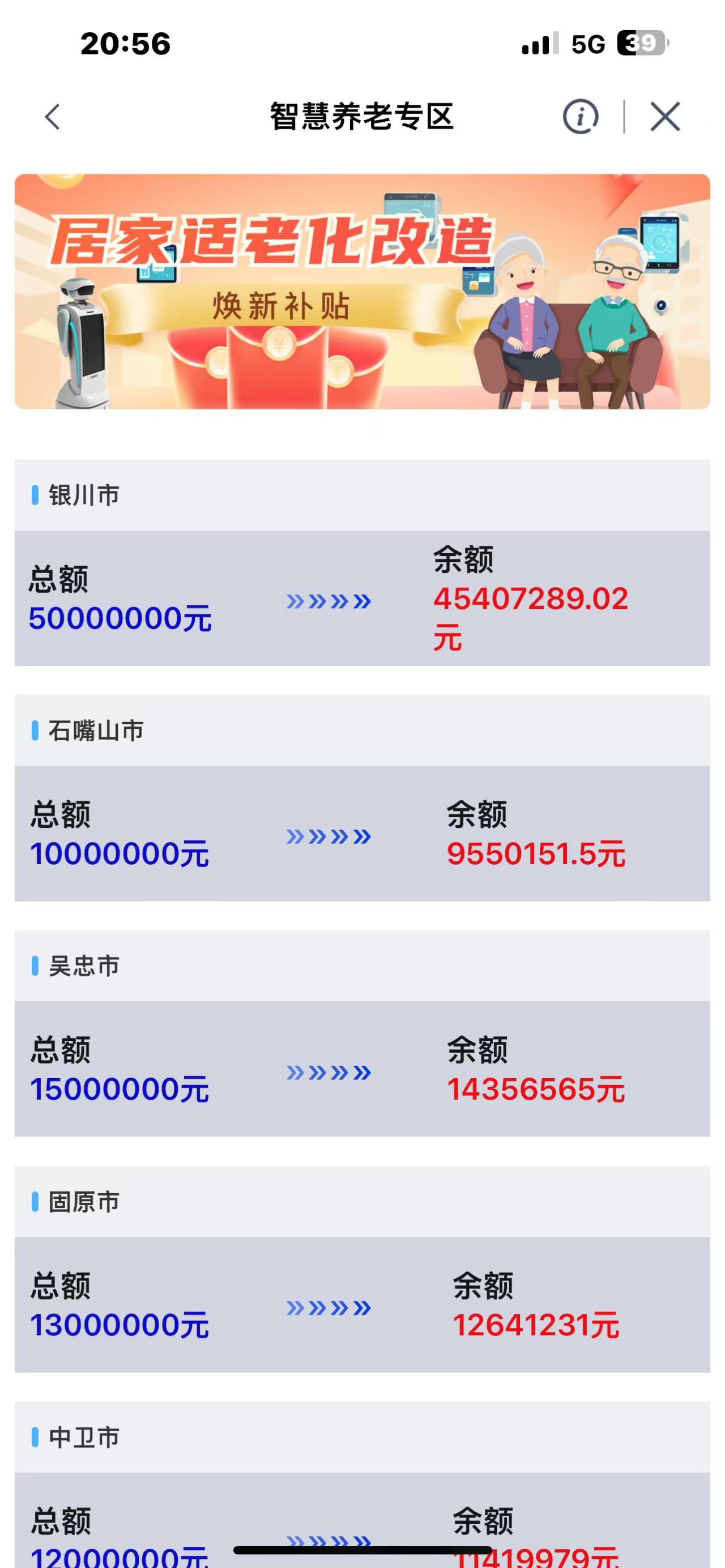Image resolution: width=725 pixels, height=1568 pixels.
Task: Go back with the header arrow
Action: click(53, 117)
